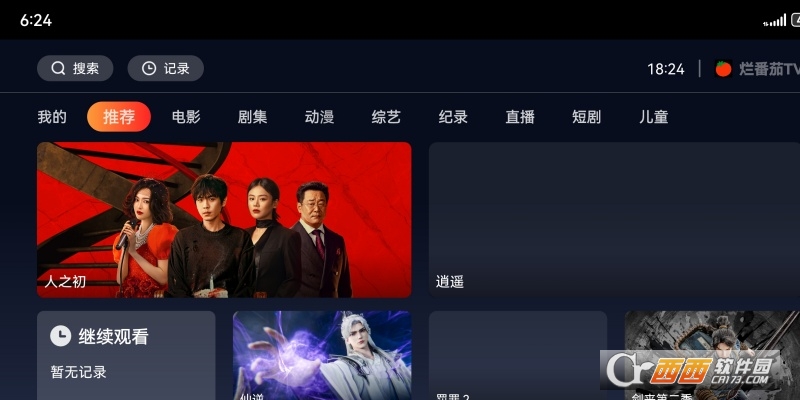Go to the 剧集 tab

[252, 117]
